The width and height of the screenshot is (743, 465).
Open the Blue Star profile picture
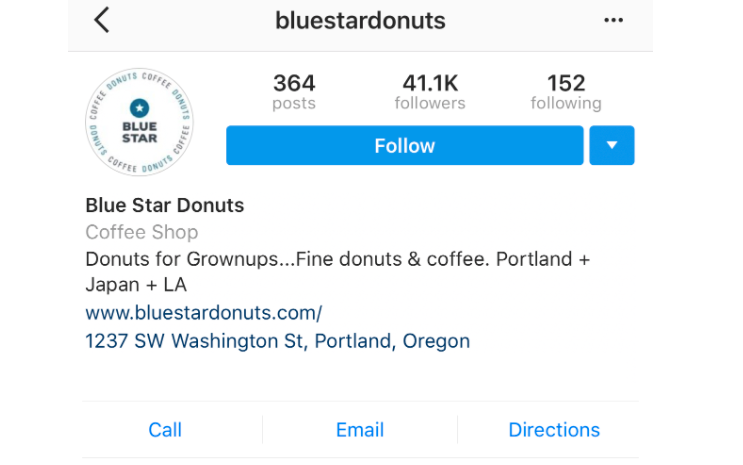139,122
